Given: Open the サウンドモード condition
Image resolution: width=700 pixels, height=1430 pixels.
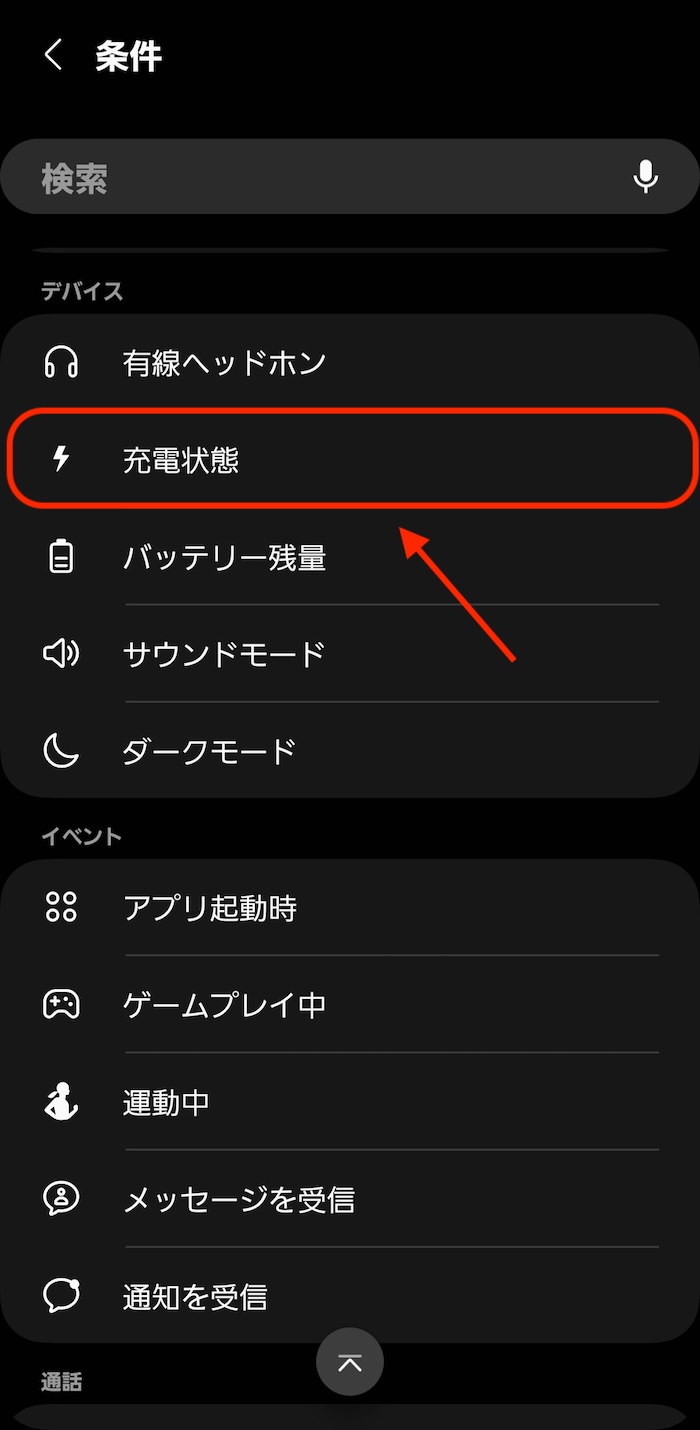Looking at the screenshot, I should tap(350, 654).
